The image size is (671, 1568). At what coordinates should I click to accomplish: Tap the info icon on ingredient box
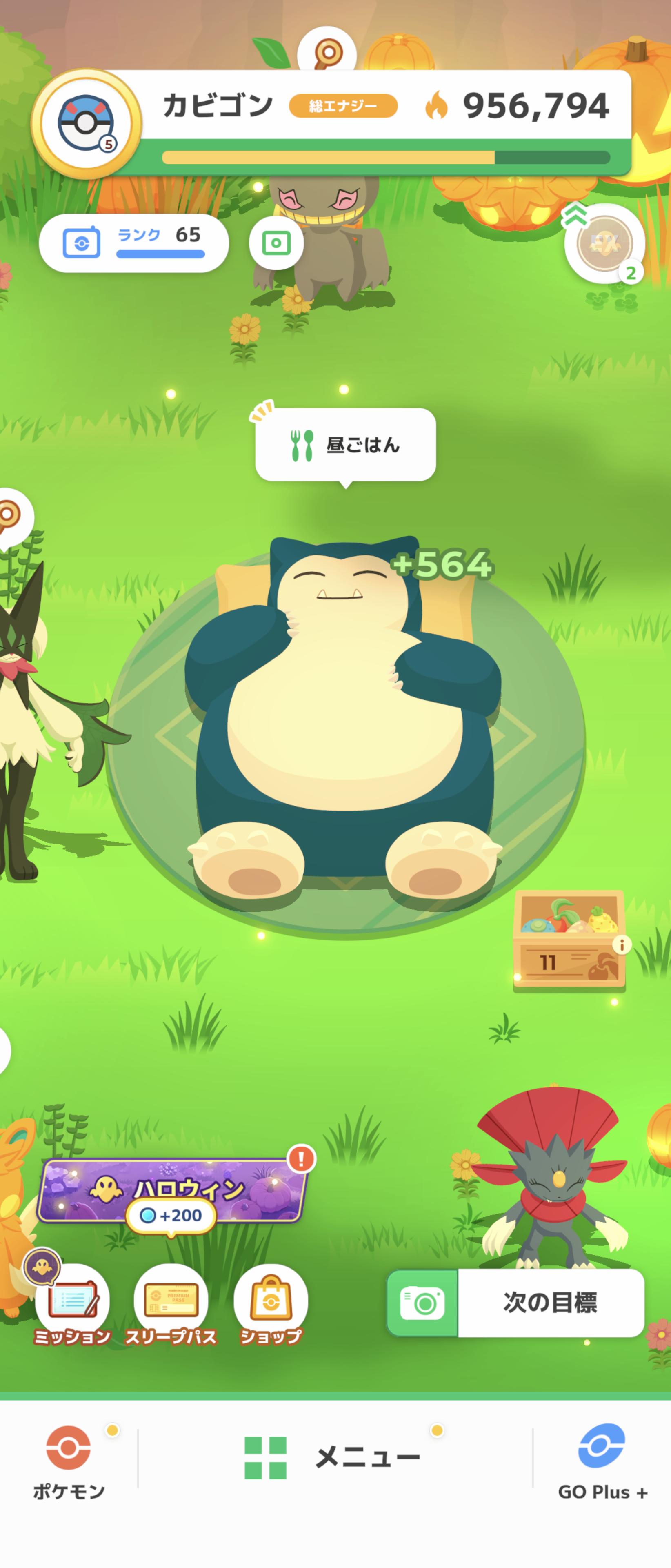622,945
